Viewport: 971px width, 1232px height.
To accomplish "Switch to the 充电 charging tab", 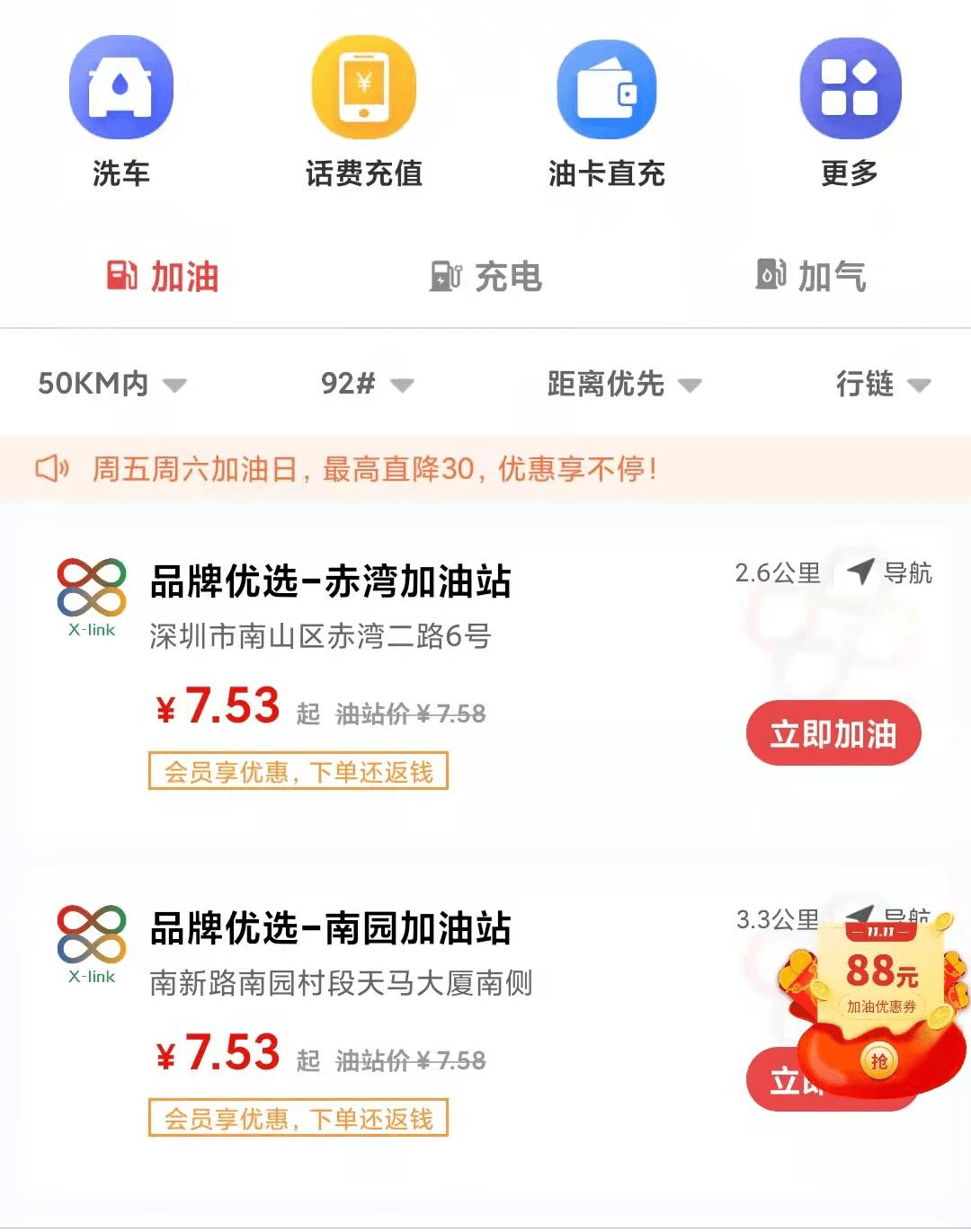I will (x=485, y=276).
